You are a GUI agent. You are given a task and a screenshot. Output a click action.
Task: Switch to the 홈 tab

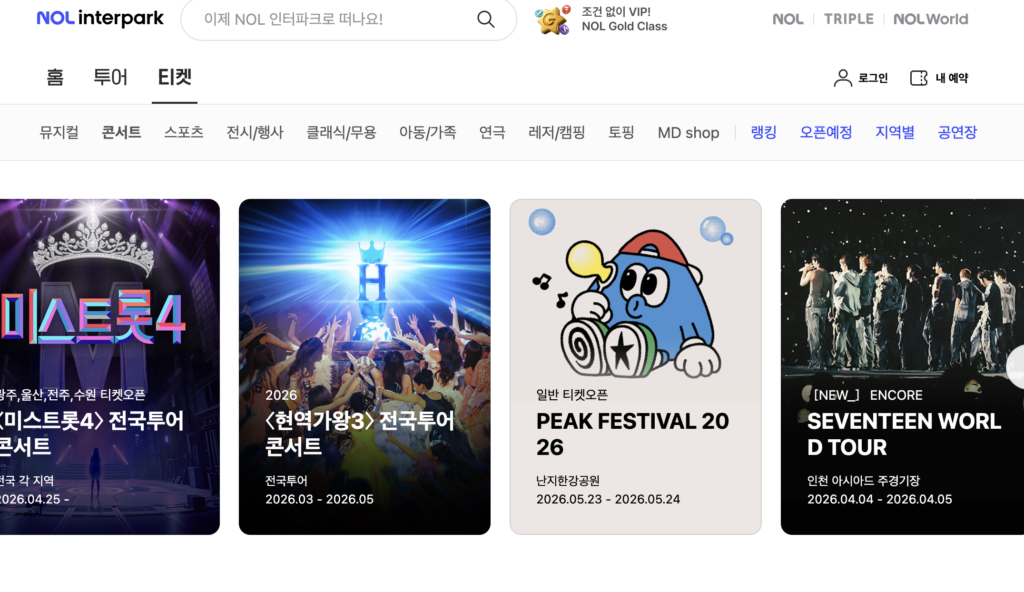pyautogui.click(x=55, y=77)
